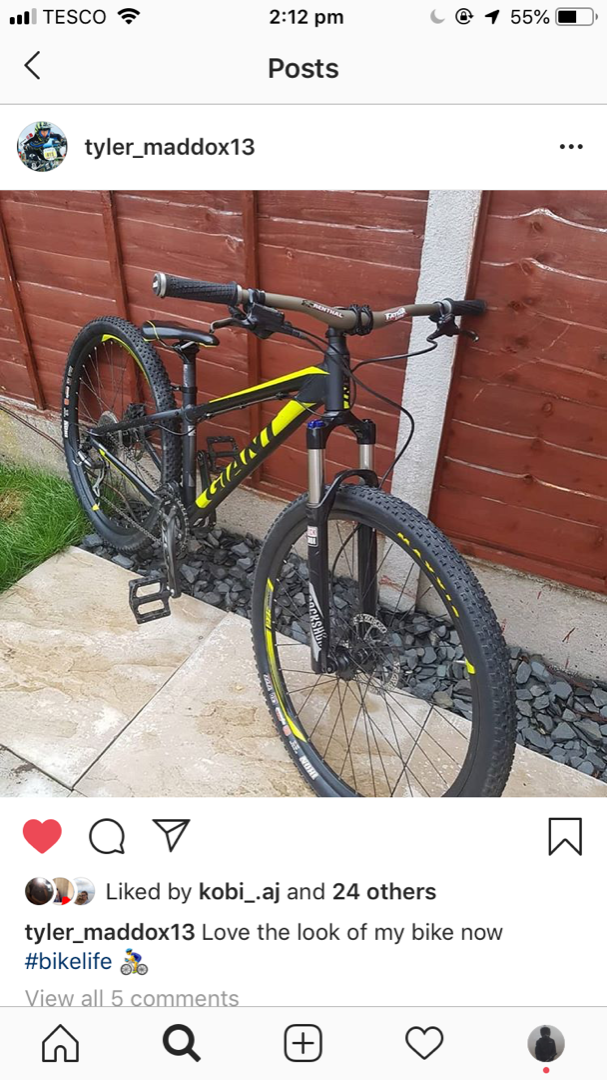Open the post's three-dot options menu
The width and height of the screenshot is (607, 1080).
pos(571,147)
